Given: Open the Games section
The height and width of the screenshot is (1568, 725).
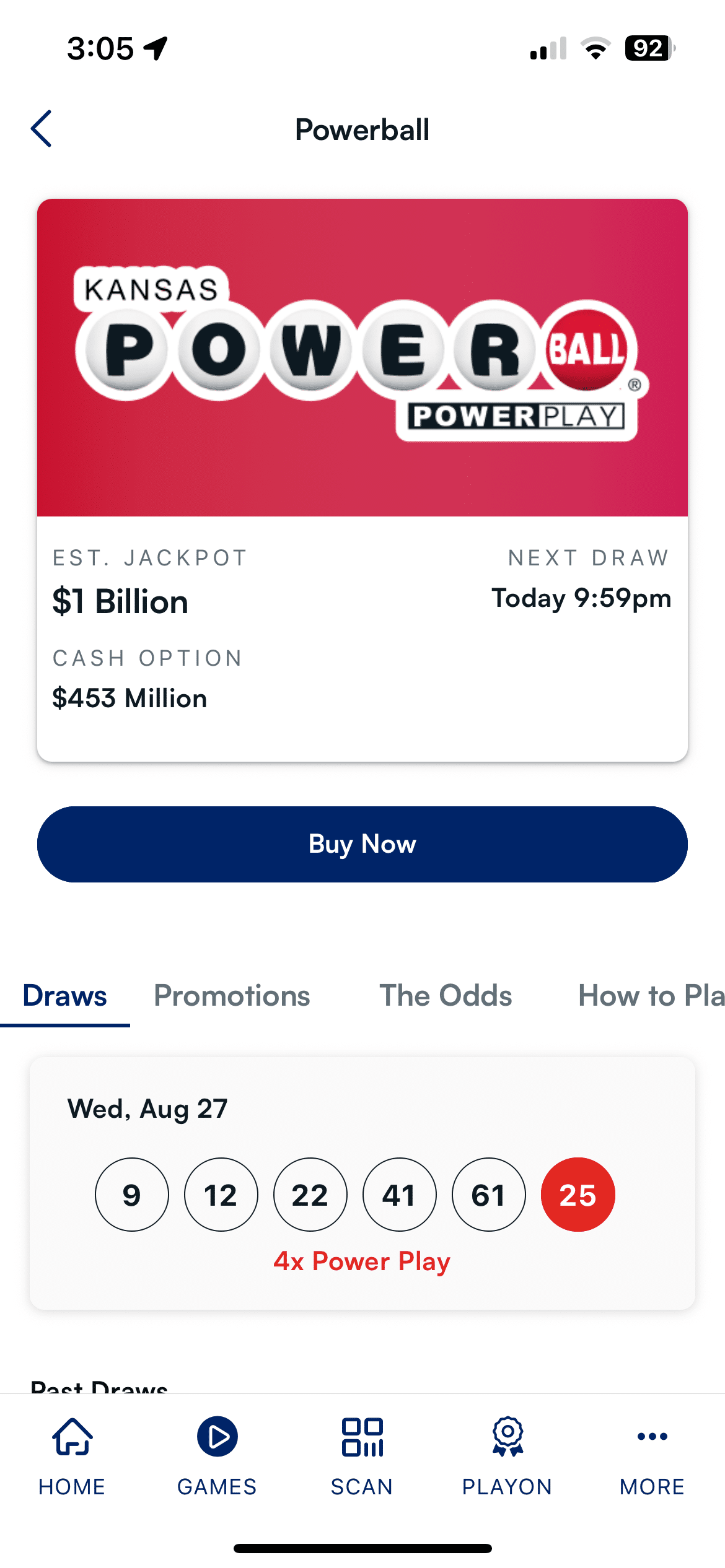Looking at the screenshot, I should coord(217,1457).
